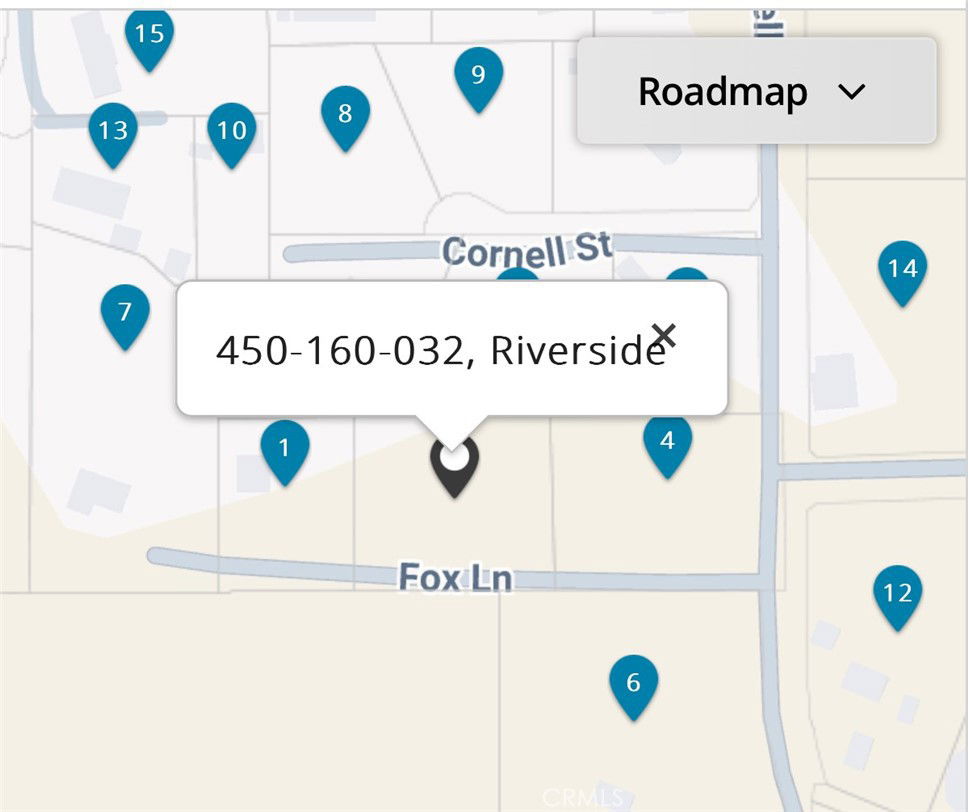Select map pin number 12
This screenshot has height=812, width=968.
click(897, 594)
